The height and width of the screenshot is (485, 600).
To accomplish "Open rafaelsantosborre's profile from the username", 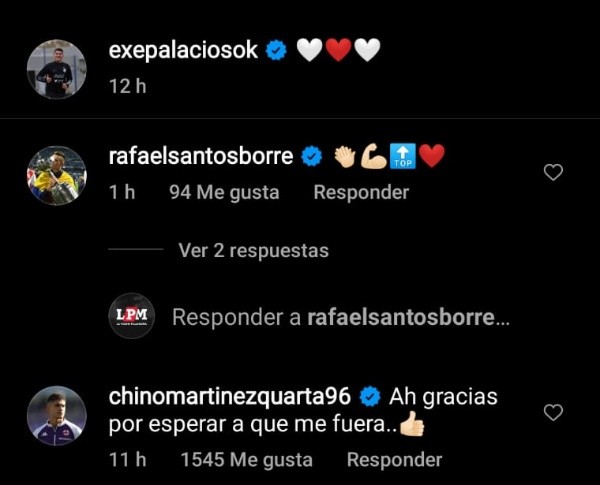I will (x=200, y=156).
